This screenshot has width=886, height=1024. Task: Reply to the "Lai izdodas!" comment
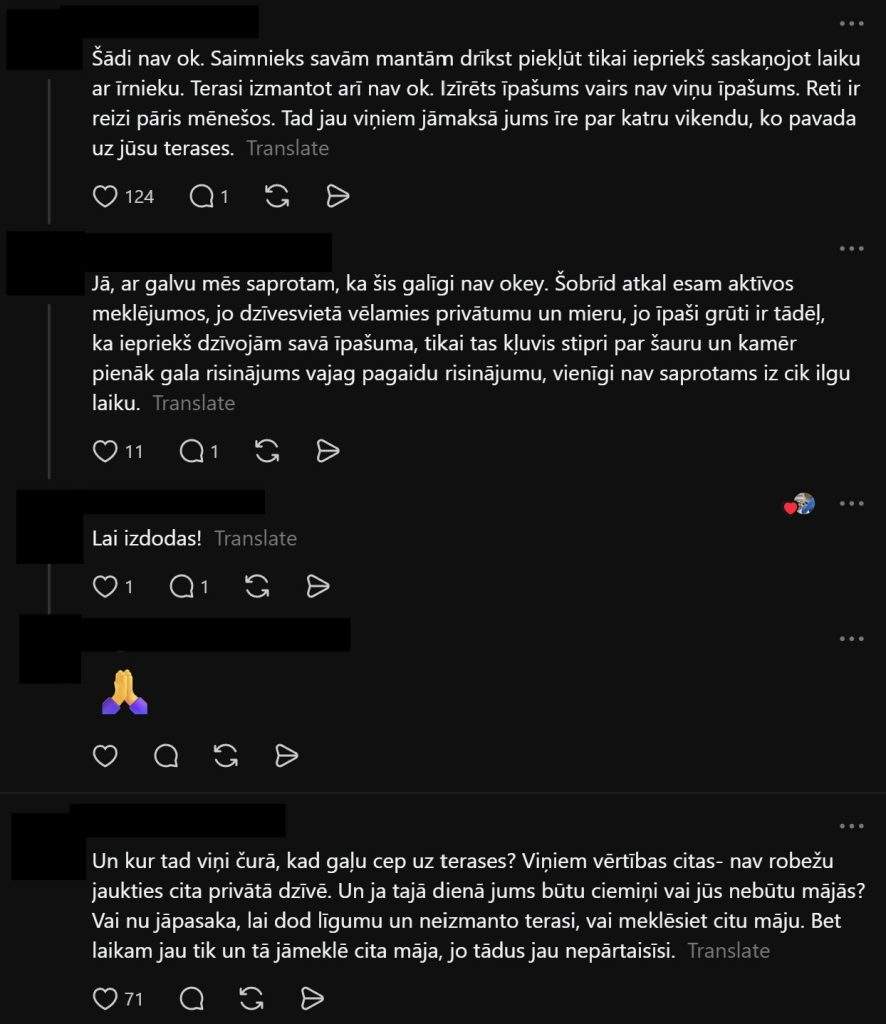click(182, 586)
